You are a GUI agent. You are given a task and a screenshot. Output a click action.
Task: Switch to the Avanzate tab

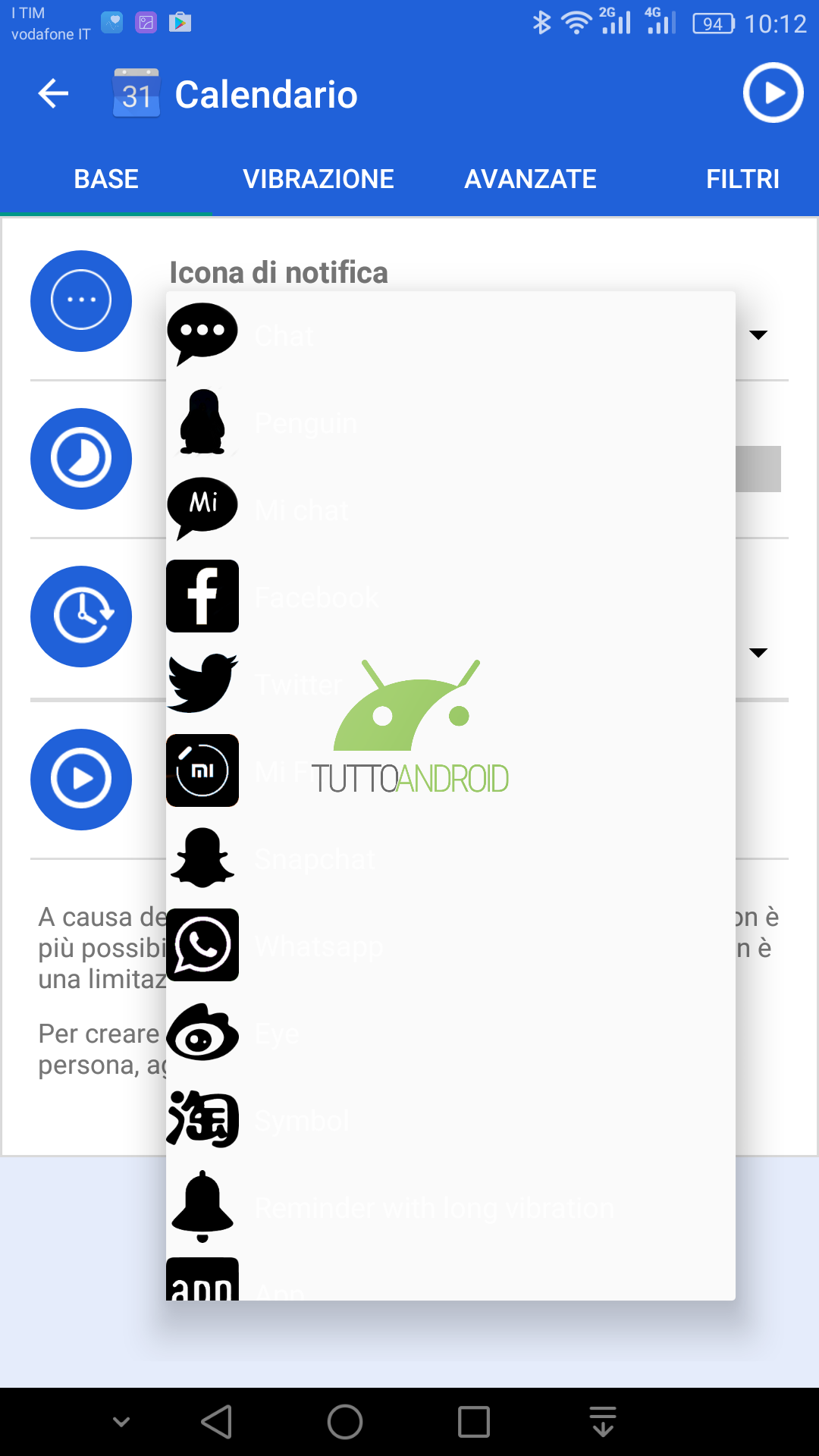click(x=531, y=179)
